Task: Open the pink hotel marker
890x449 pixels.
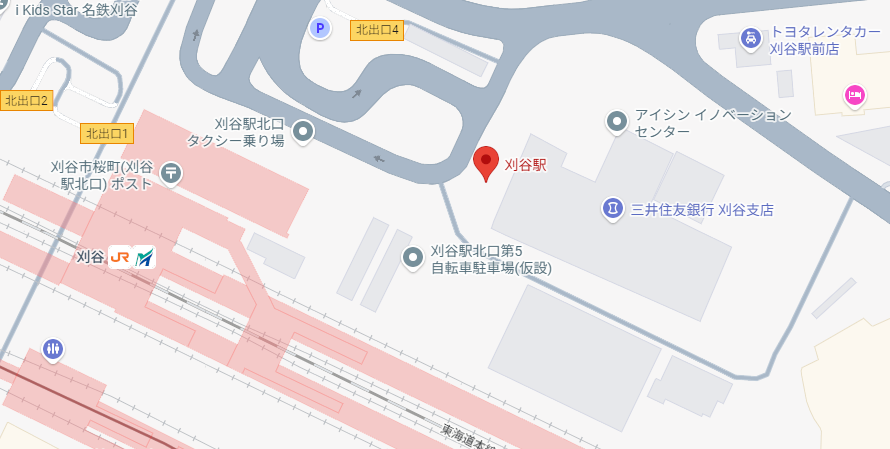Action: pos(854,95)
